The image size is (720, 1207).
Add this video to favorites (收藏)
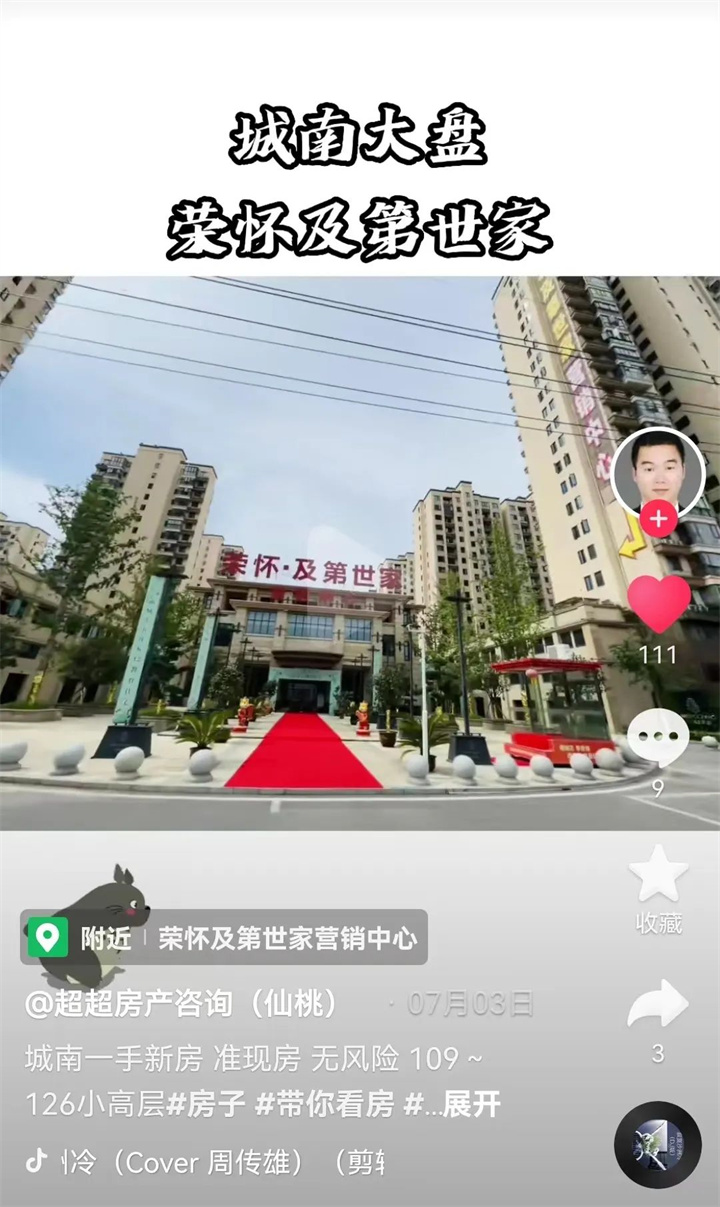658,876
